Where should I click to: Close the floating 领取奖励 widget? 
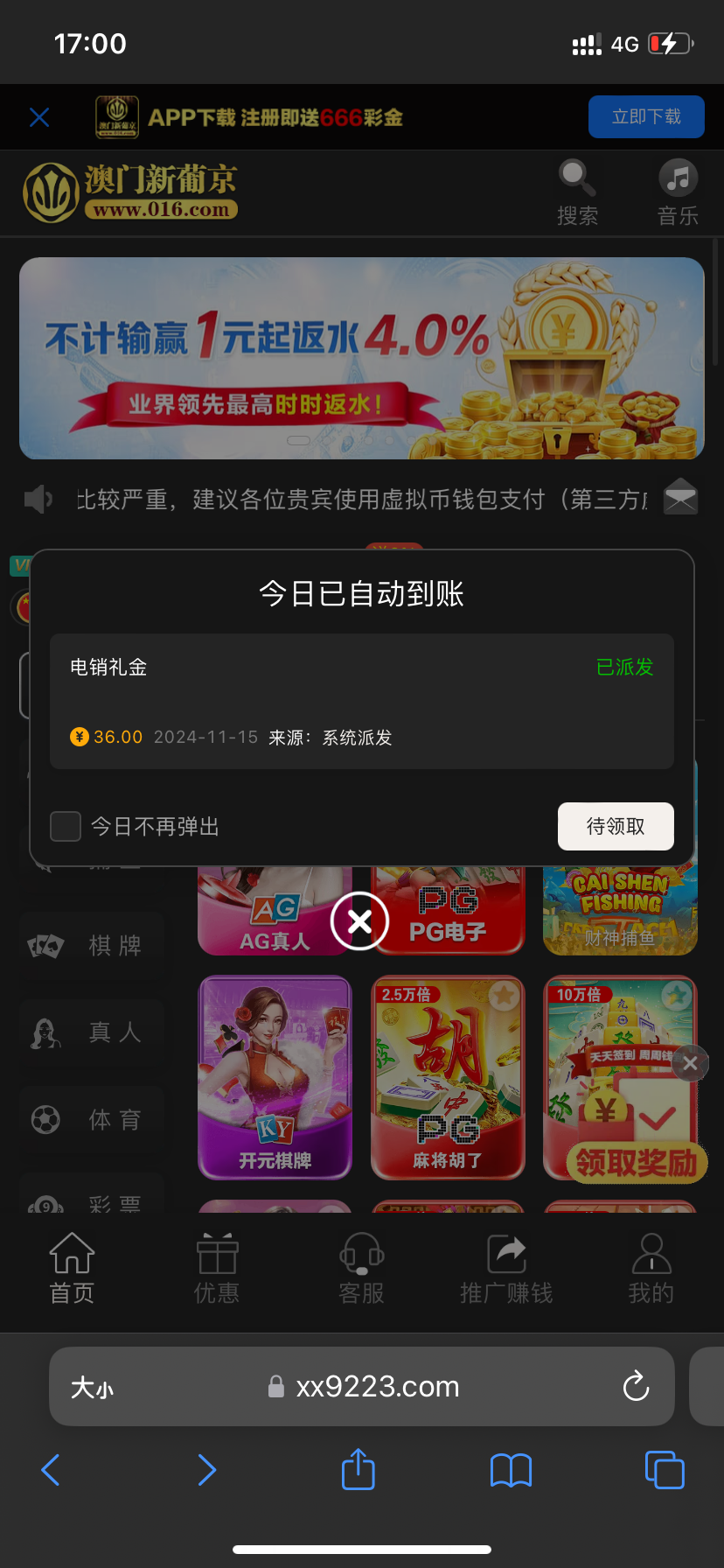coord(690,1063)
